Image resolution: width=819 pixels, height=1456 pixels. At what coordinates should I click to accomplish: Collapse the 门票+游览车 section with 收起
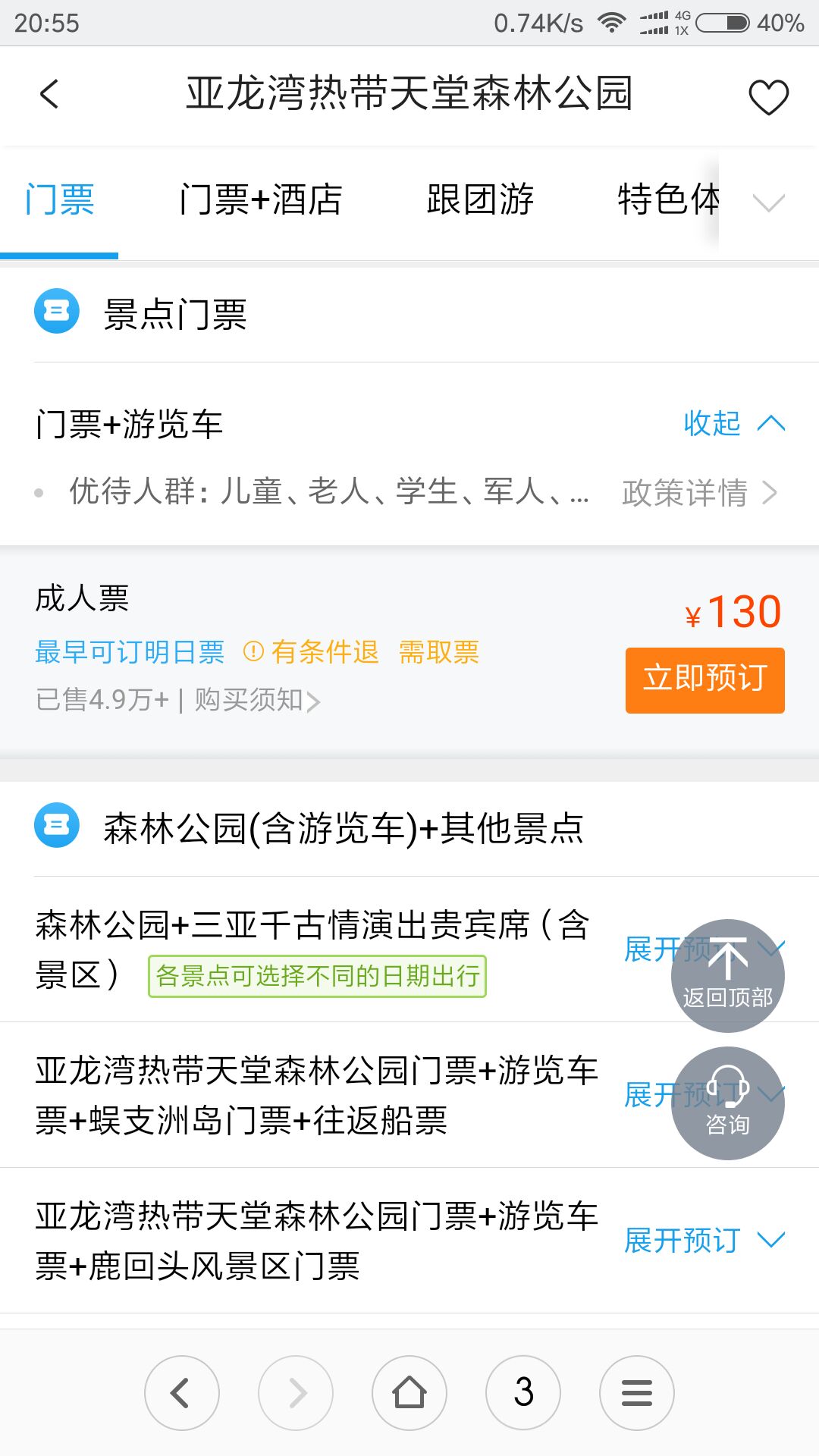[x=734, y=423]
